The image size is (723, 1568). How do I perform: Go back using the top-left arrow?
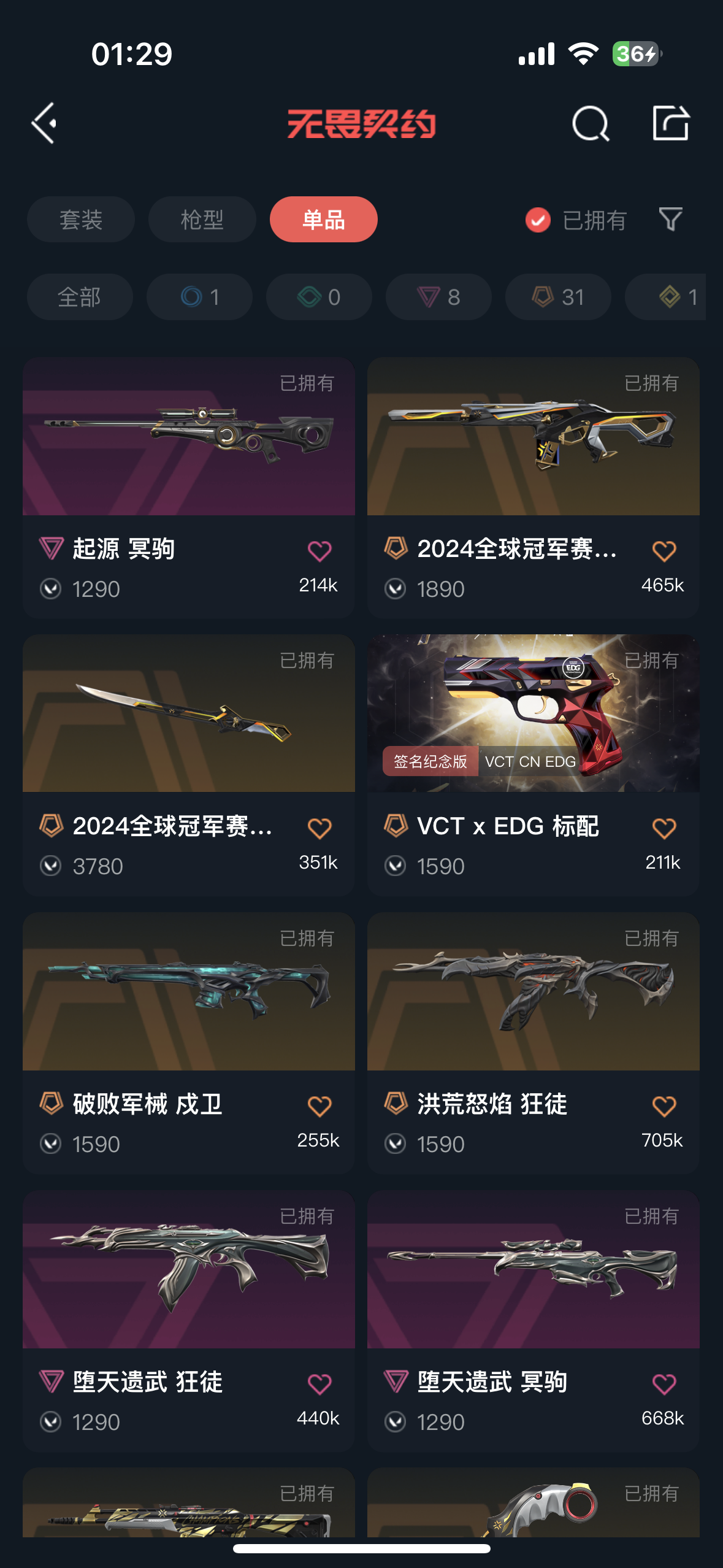tap(45, 123)
